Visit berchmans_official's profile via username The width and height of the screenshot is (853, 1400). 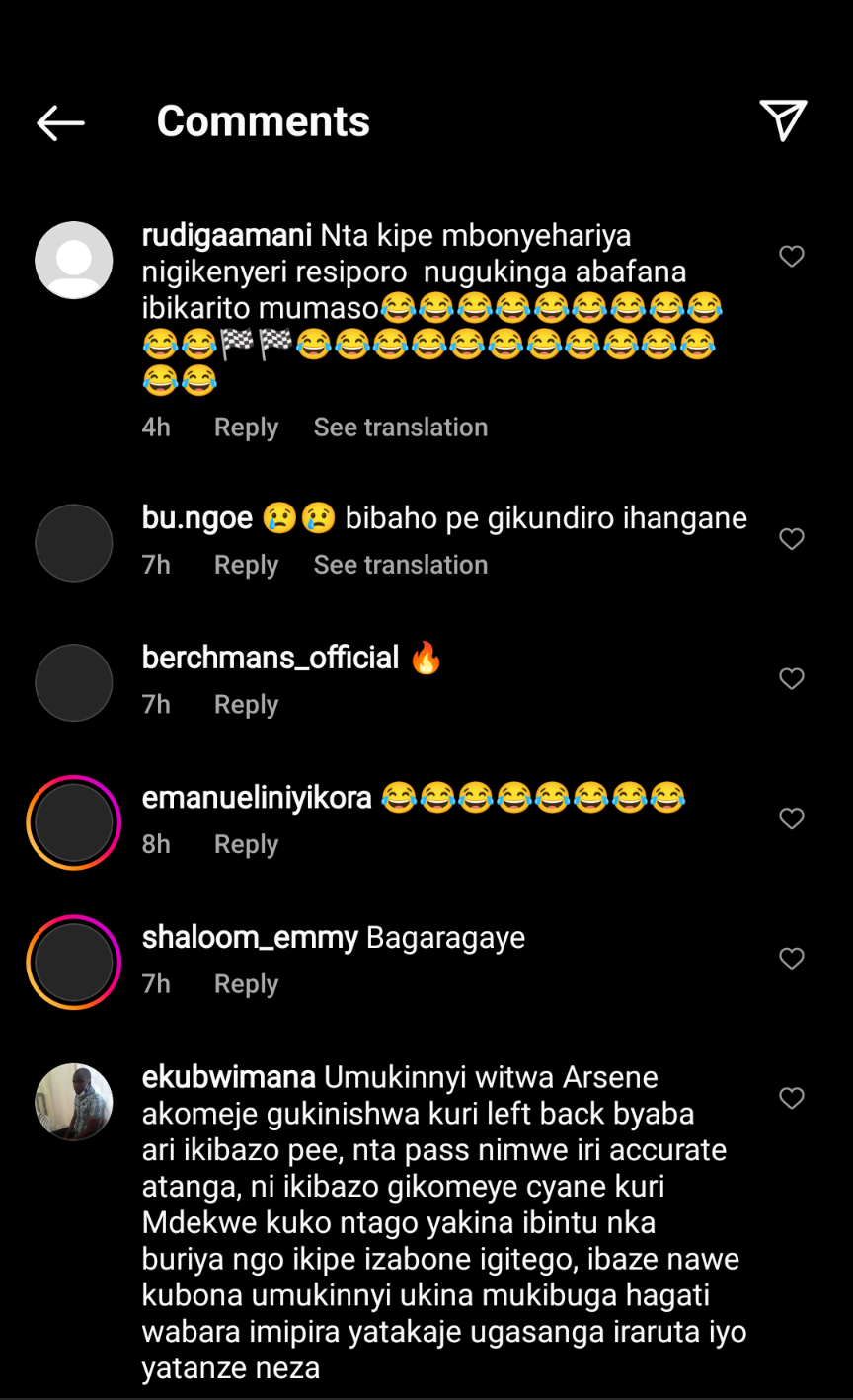pos(271,658)
